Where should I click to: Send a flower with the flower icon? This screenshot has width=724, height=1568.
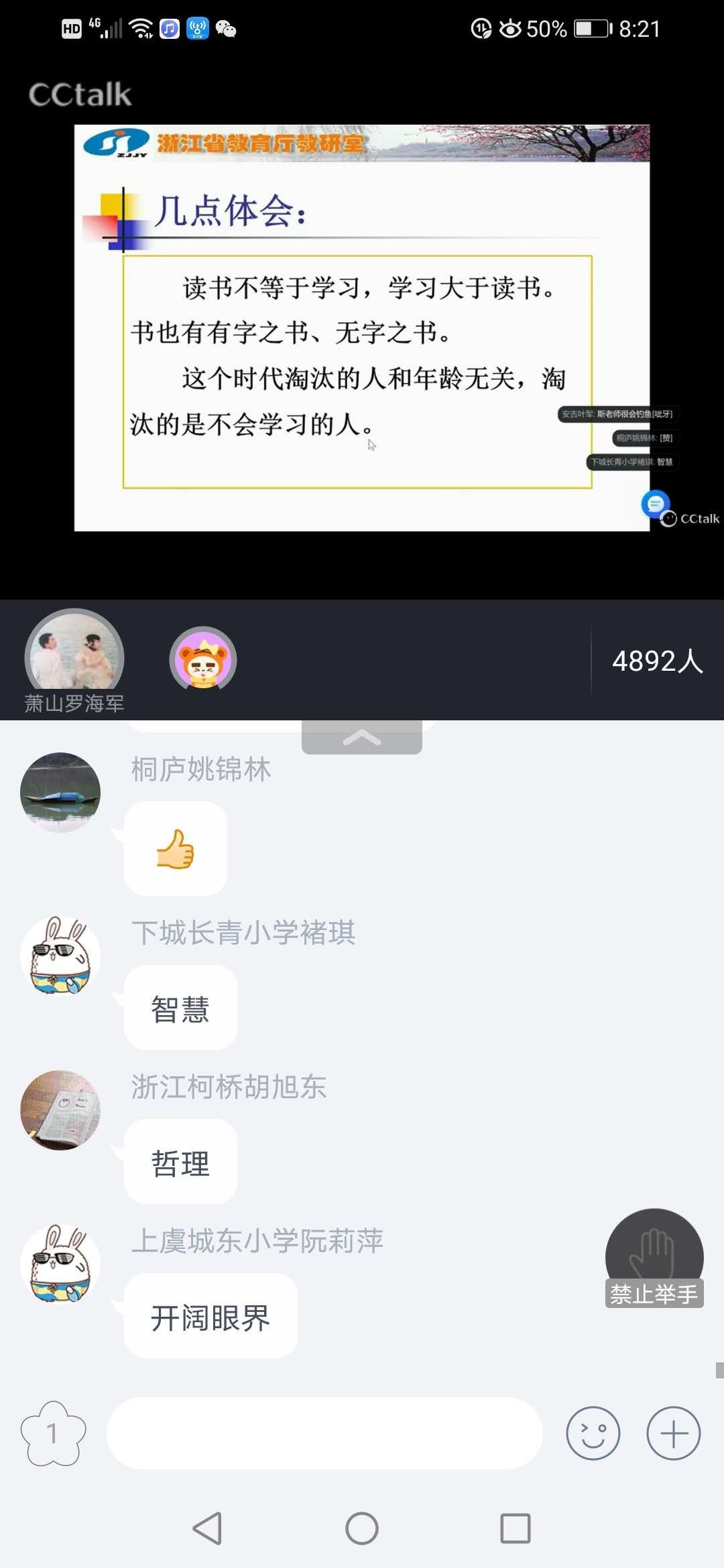54,1433
